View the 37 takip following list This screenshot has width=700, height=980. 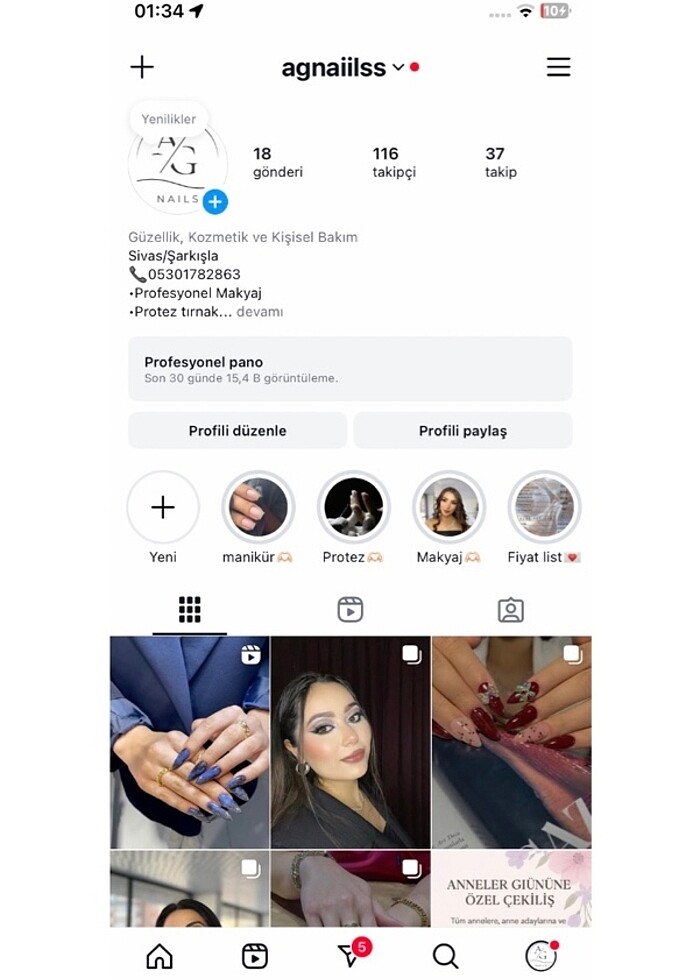[500, 162]
